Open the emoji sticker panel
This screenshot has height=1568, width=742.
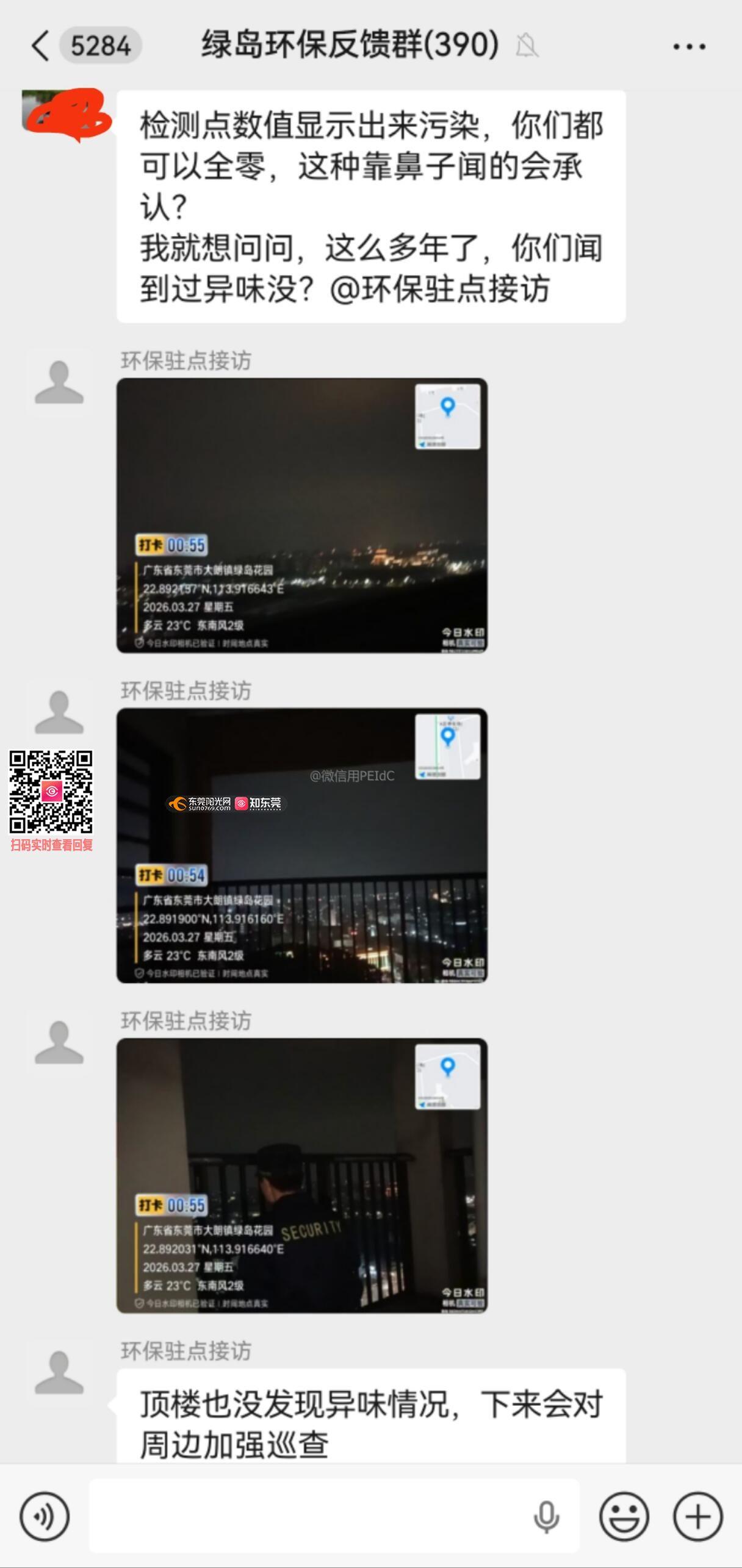[x=624, y=1516]
